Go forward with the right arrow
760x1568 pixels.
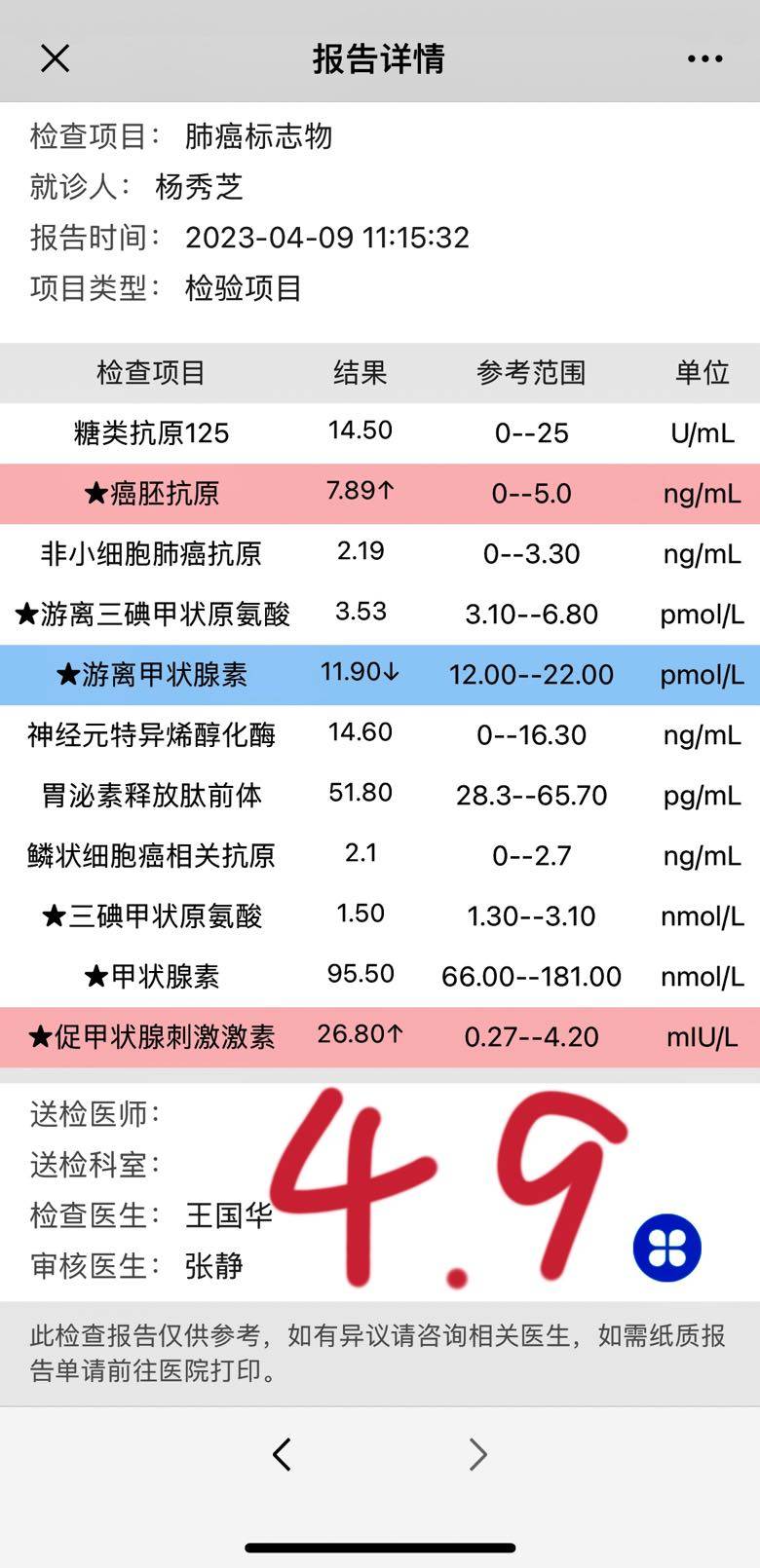pos(477,1454)
